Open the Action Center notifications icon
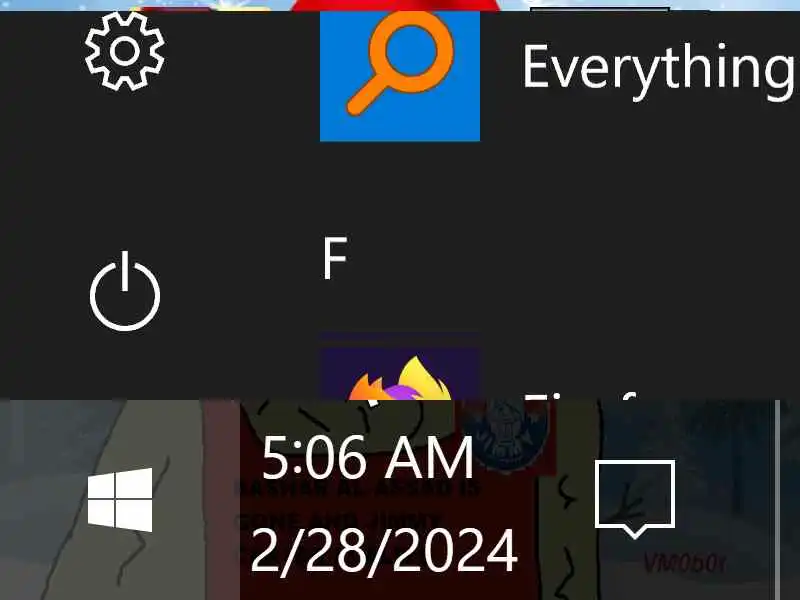Viewport: 800px width, 600px height. [634, 498]
